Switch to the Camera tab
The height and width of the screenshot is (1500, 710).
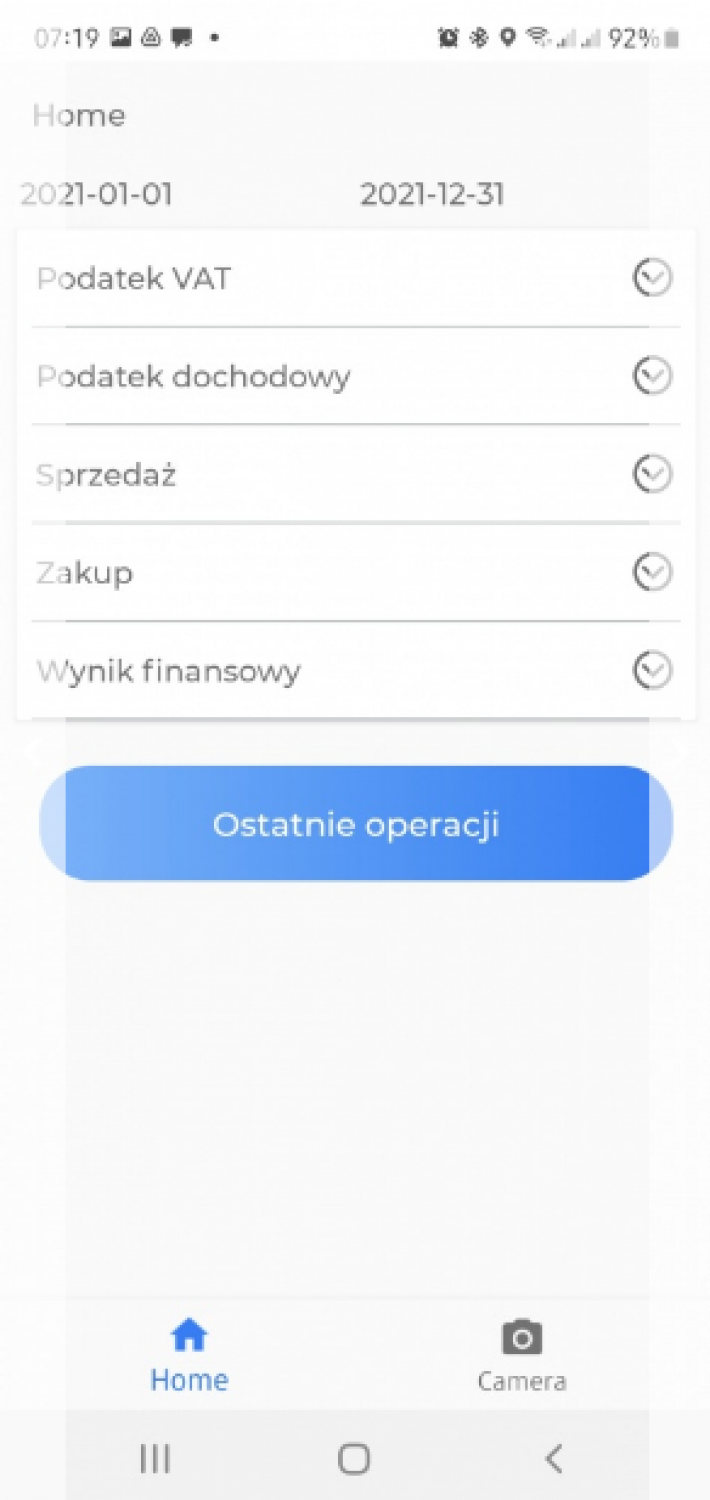coord(521,1355)
